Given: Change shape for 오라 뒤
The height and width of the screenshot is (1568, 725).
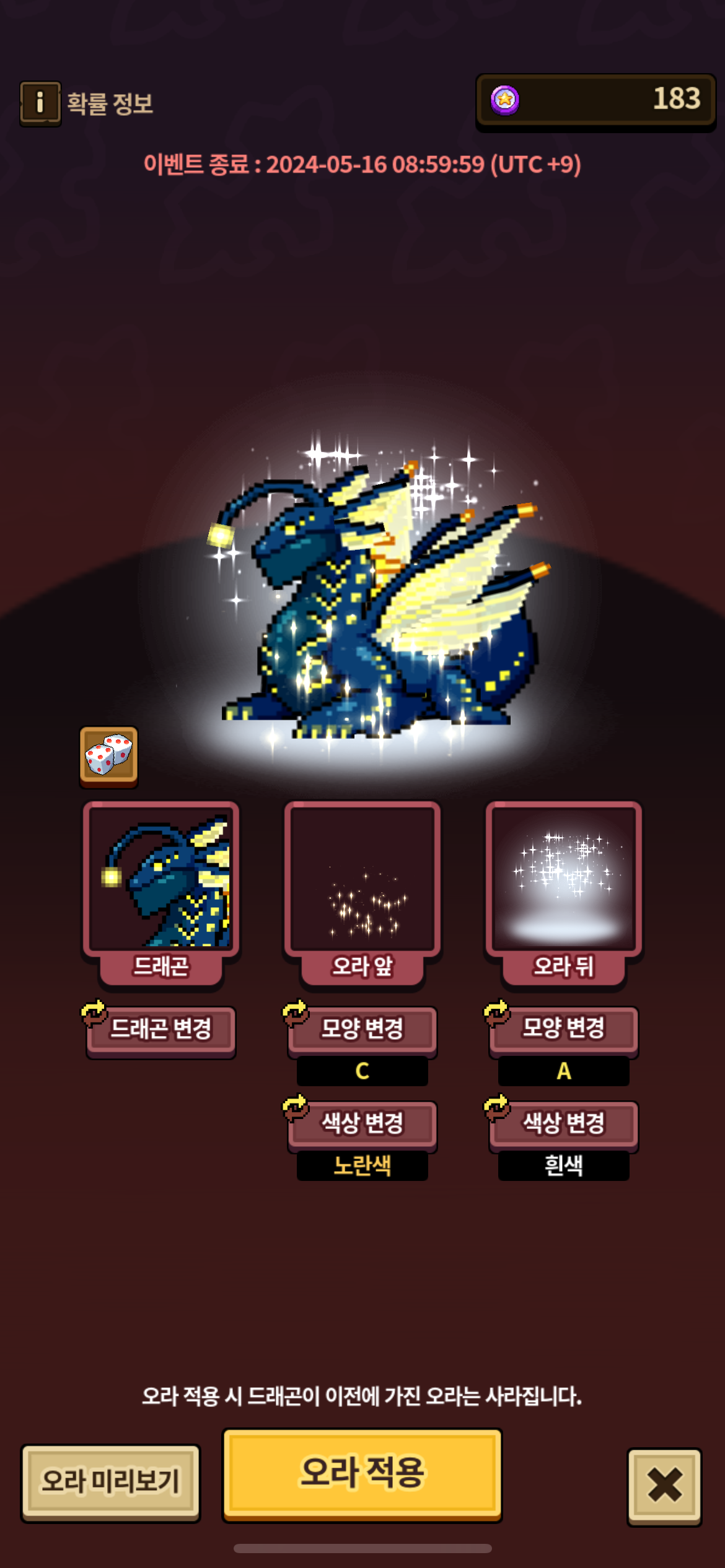Looking at the screenshot, I should (564, 1029).
